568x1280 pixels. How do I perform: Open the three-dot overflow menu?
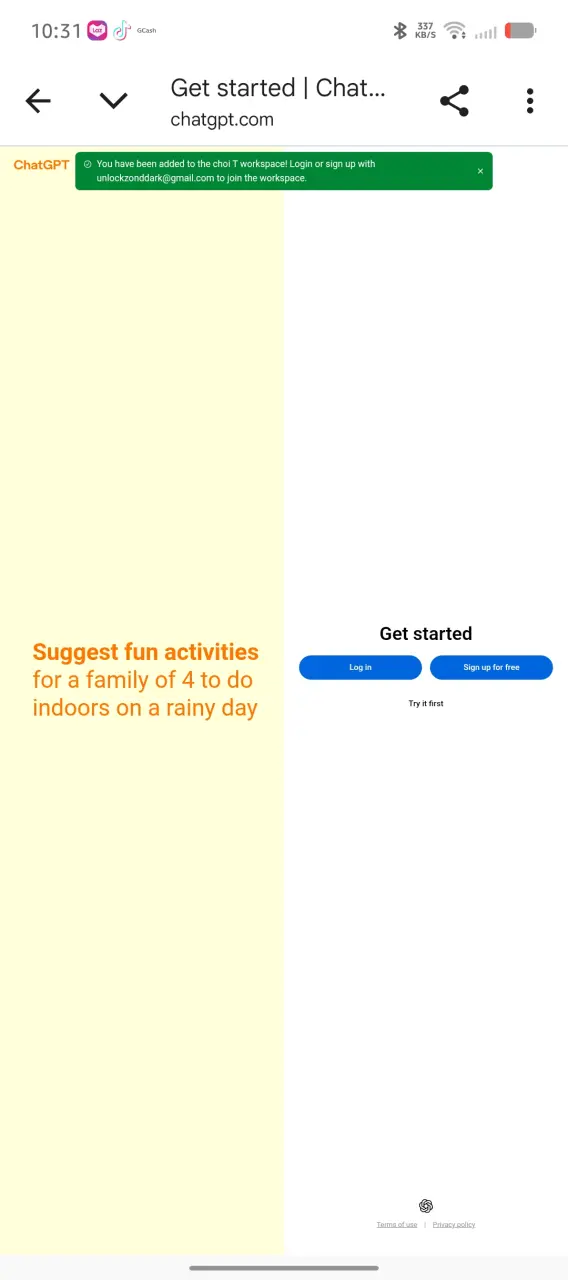point(530,101)
